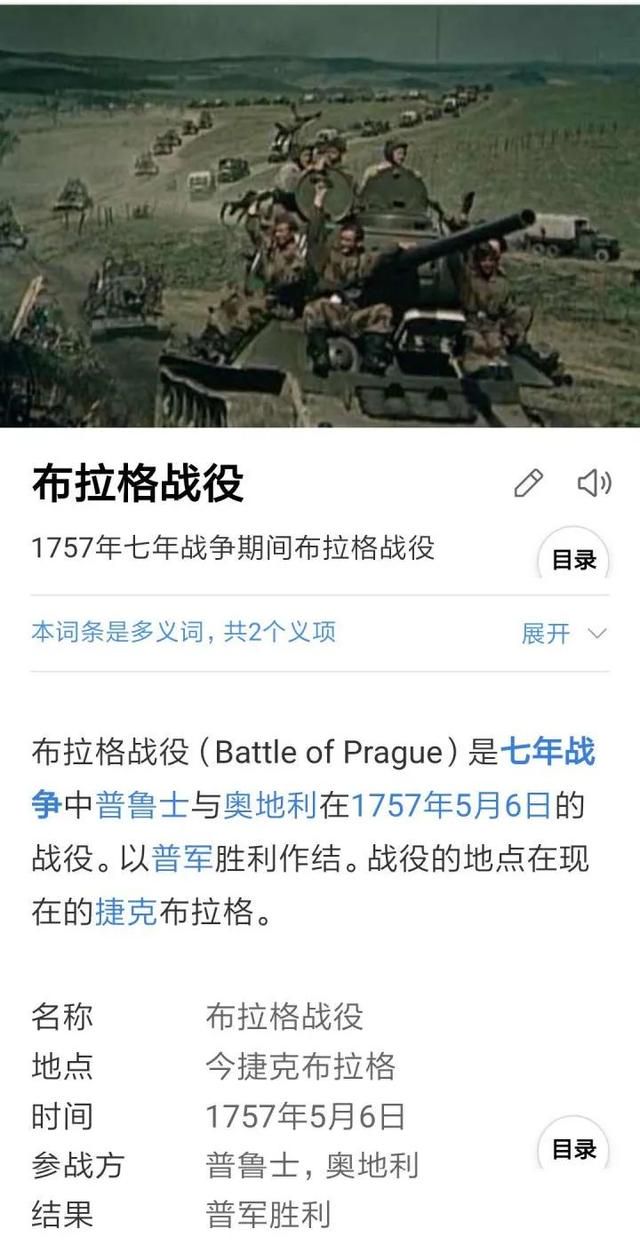Follow the 捷克 link
The image size is (640, 1245).
pyautogui.click(x=125, y=912)
